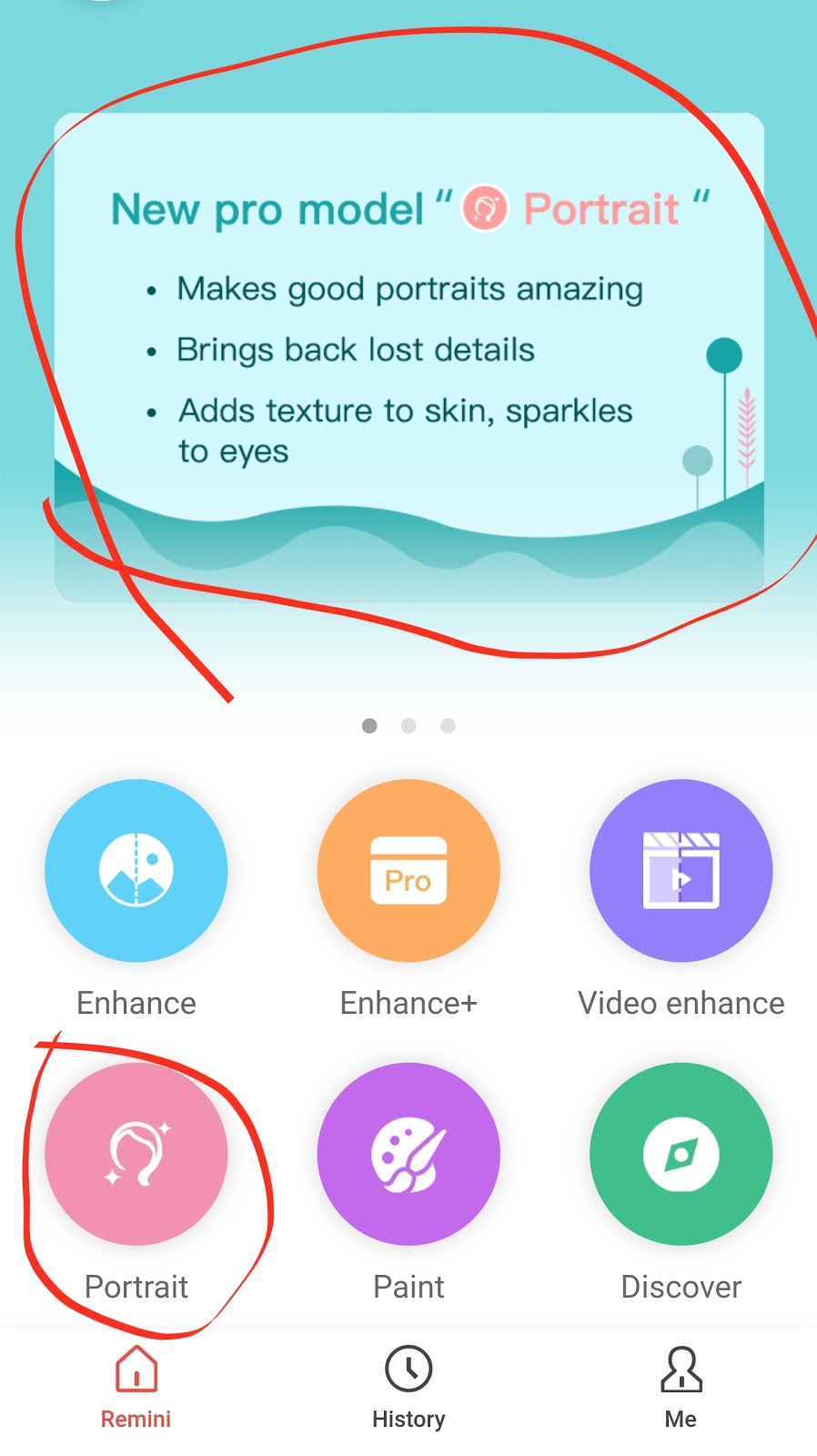The width and height of the screenshot is (817, 1456).
Task: Open the Enhance tool
Action: [136, 871]
